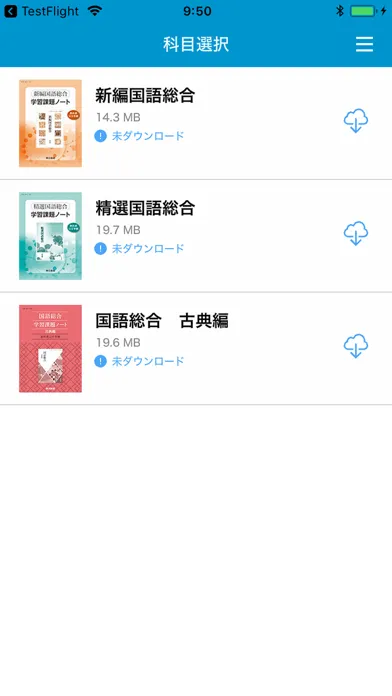392x696 pixels.
Task: Open the hamburger menu
Action: [364, 44]
